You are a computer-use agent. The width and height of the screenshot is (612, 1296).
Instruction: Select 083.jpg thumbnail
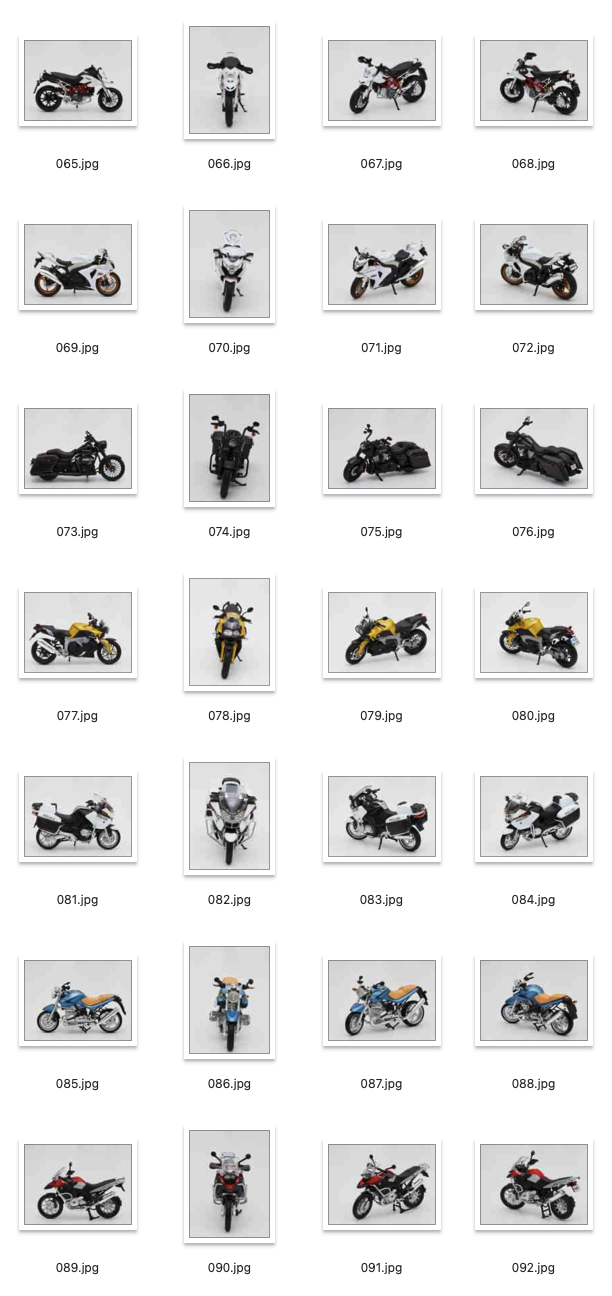pos(381,816)
